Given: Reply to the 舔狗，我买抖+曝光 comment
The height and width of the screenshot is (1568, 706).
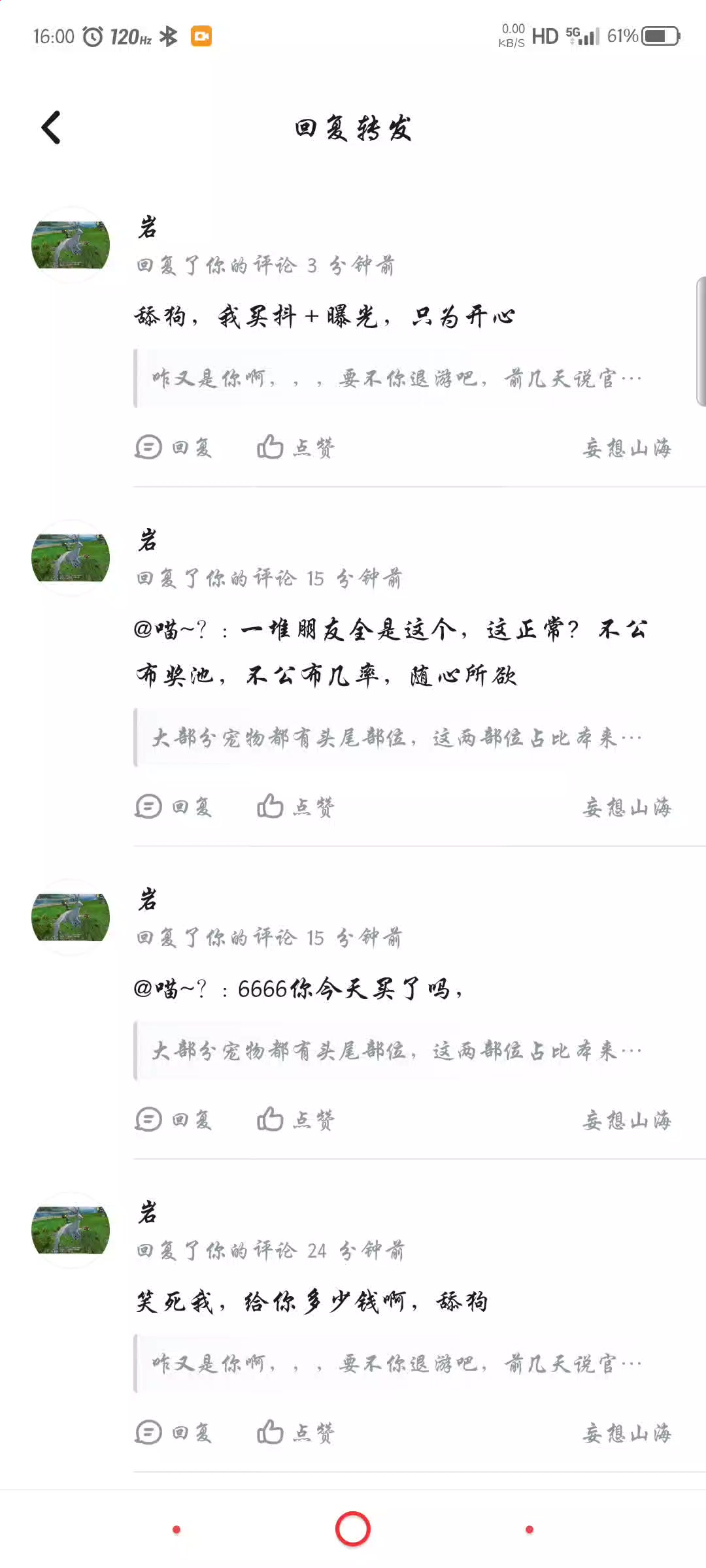Looking at the screenshot, I should pos(174,448).
